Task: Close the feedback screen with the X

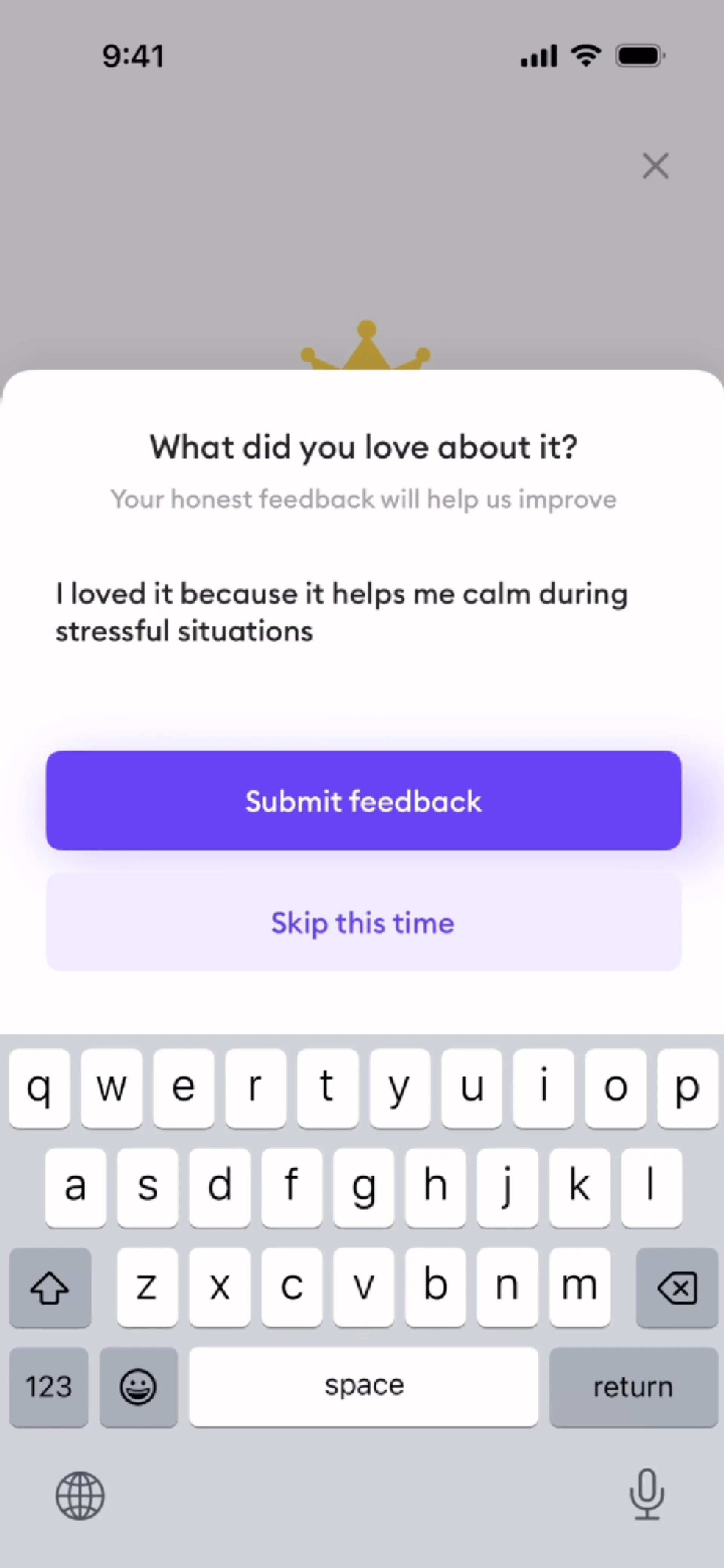Action: (655, 166)
